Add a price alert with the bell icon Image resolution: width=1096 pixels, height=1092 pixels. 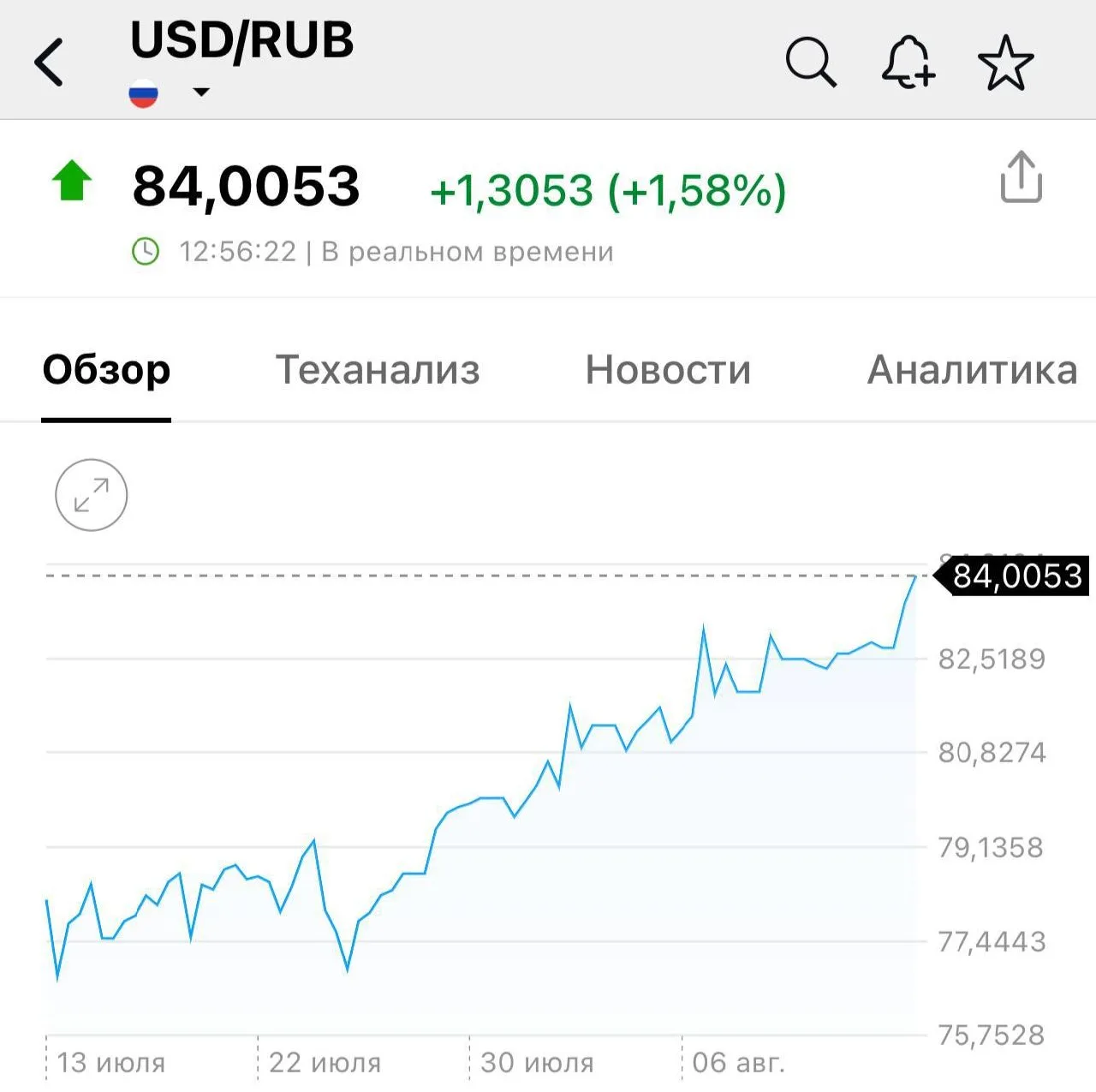(x=908, y=63)
